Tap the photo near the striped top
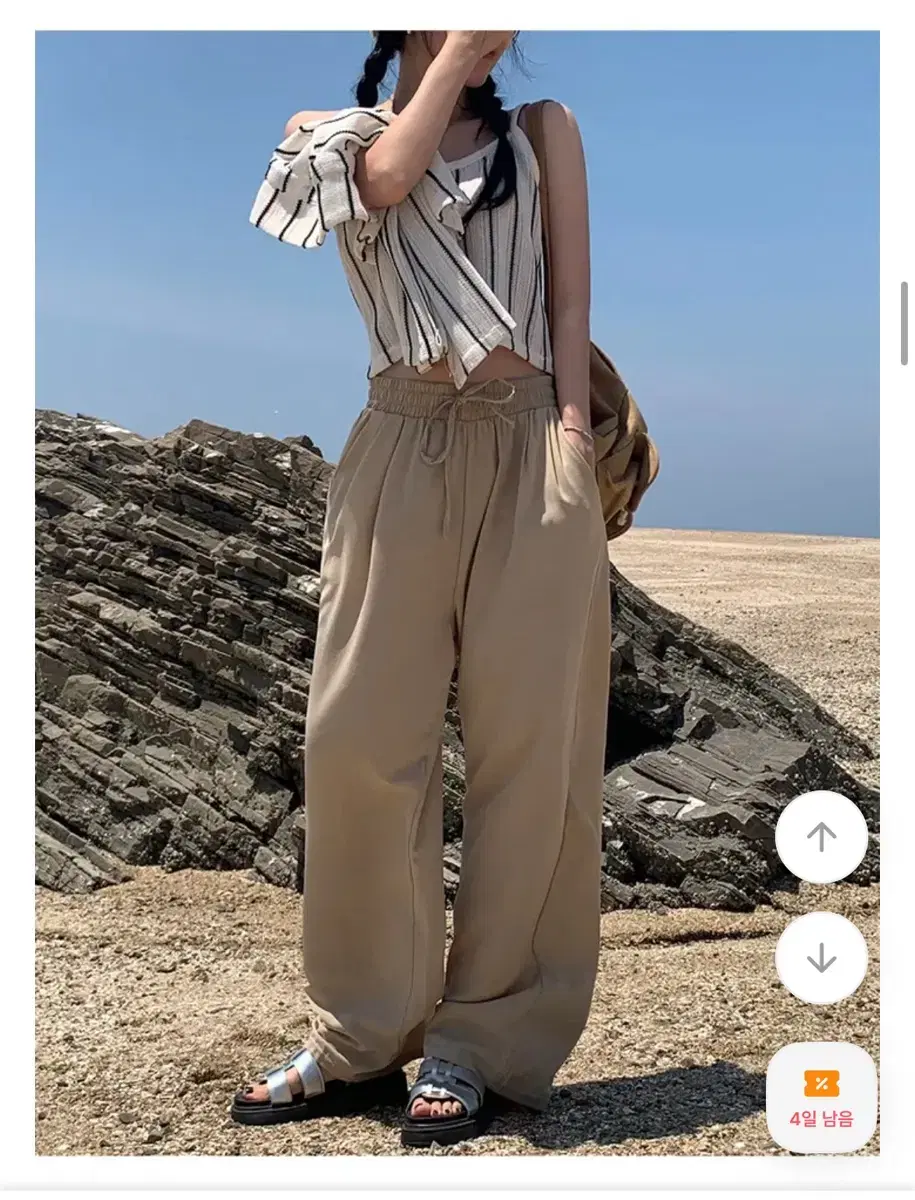The image size is (915, 1200). 450,250
